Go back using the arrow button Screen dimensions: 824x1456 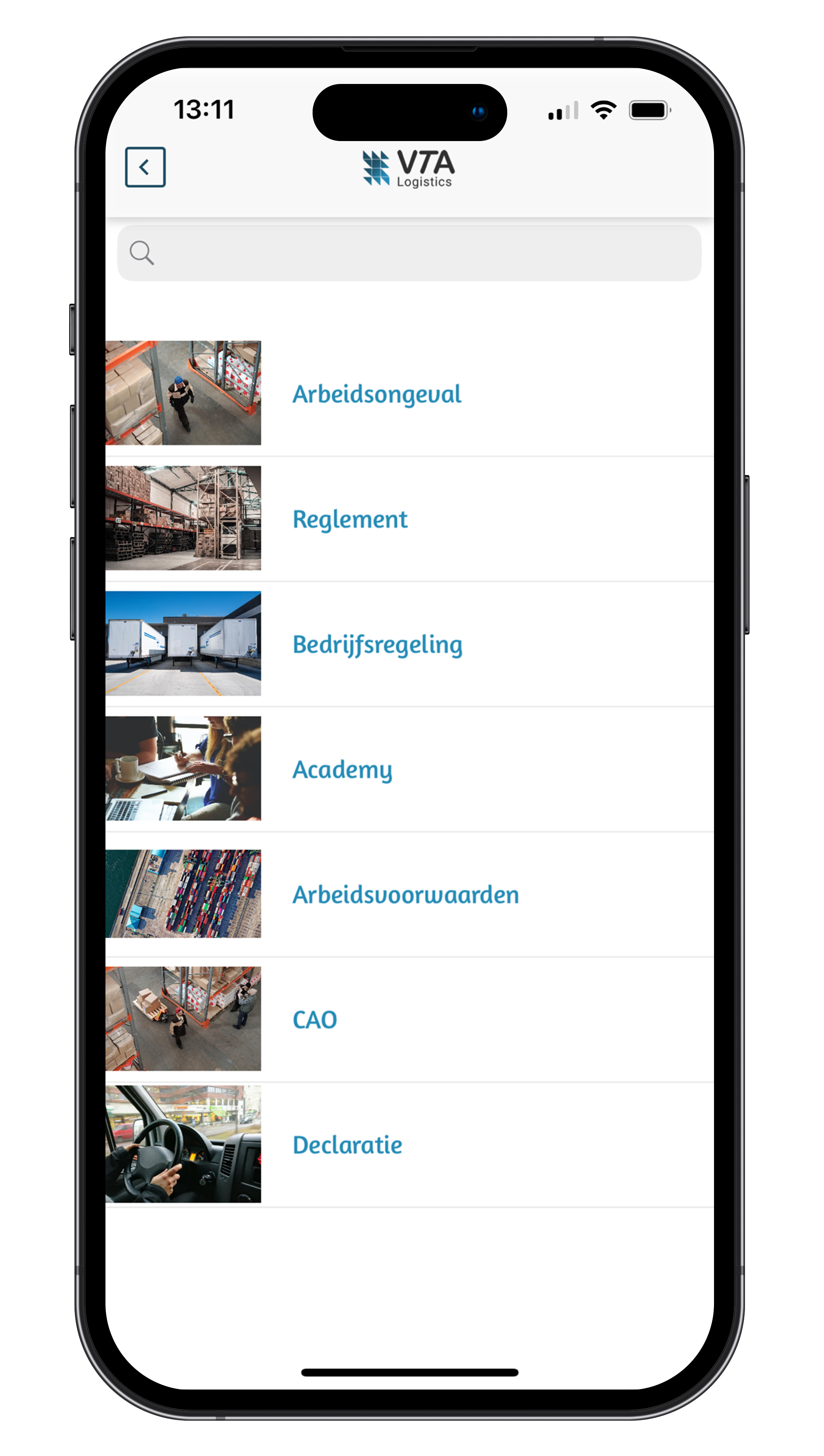pyautogui.click(x=145, y=167)
